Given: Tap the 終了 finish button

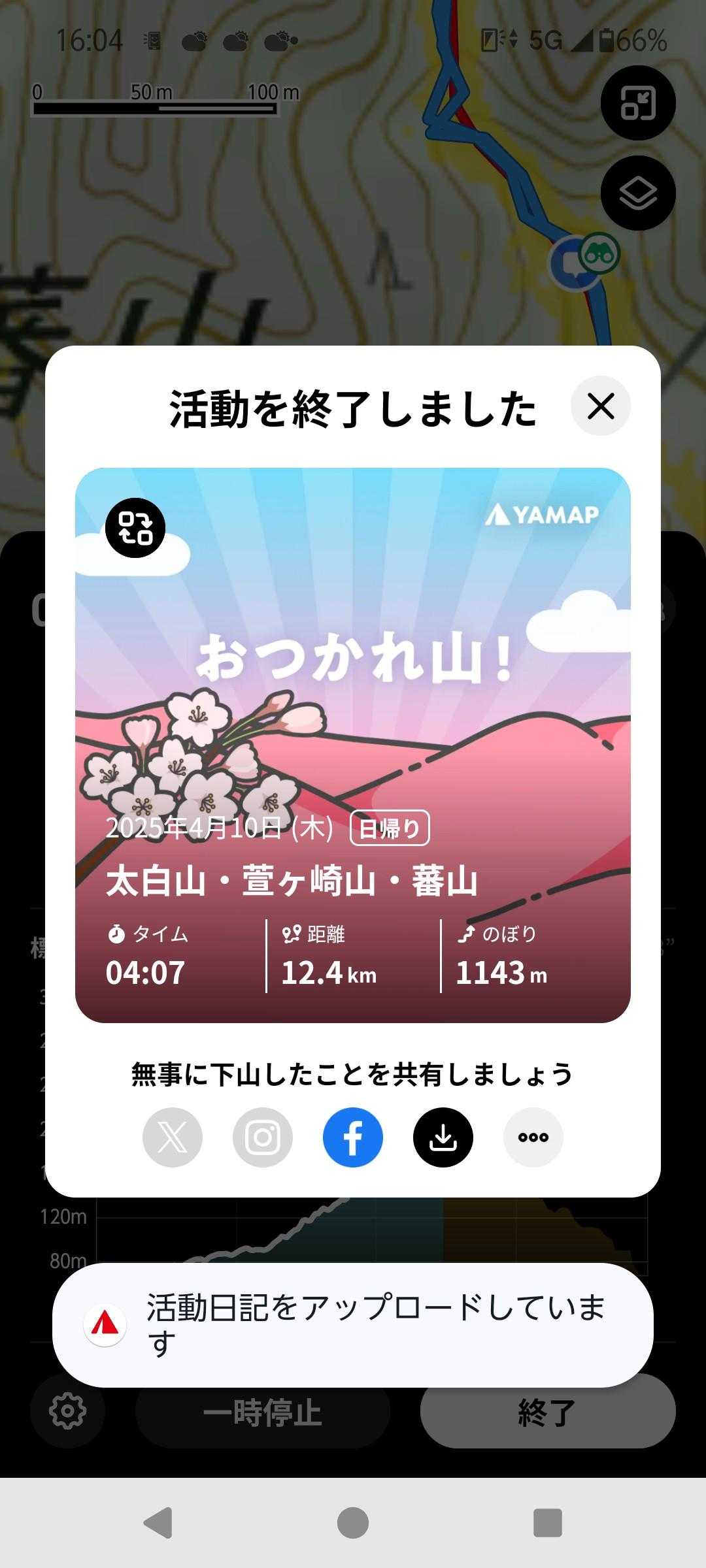Looking at the screenshot, I should (x=547, y=1413).
